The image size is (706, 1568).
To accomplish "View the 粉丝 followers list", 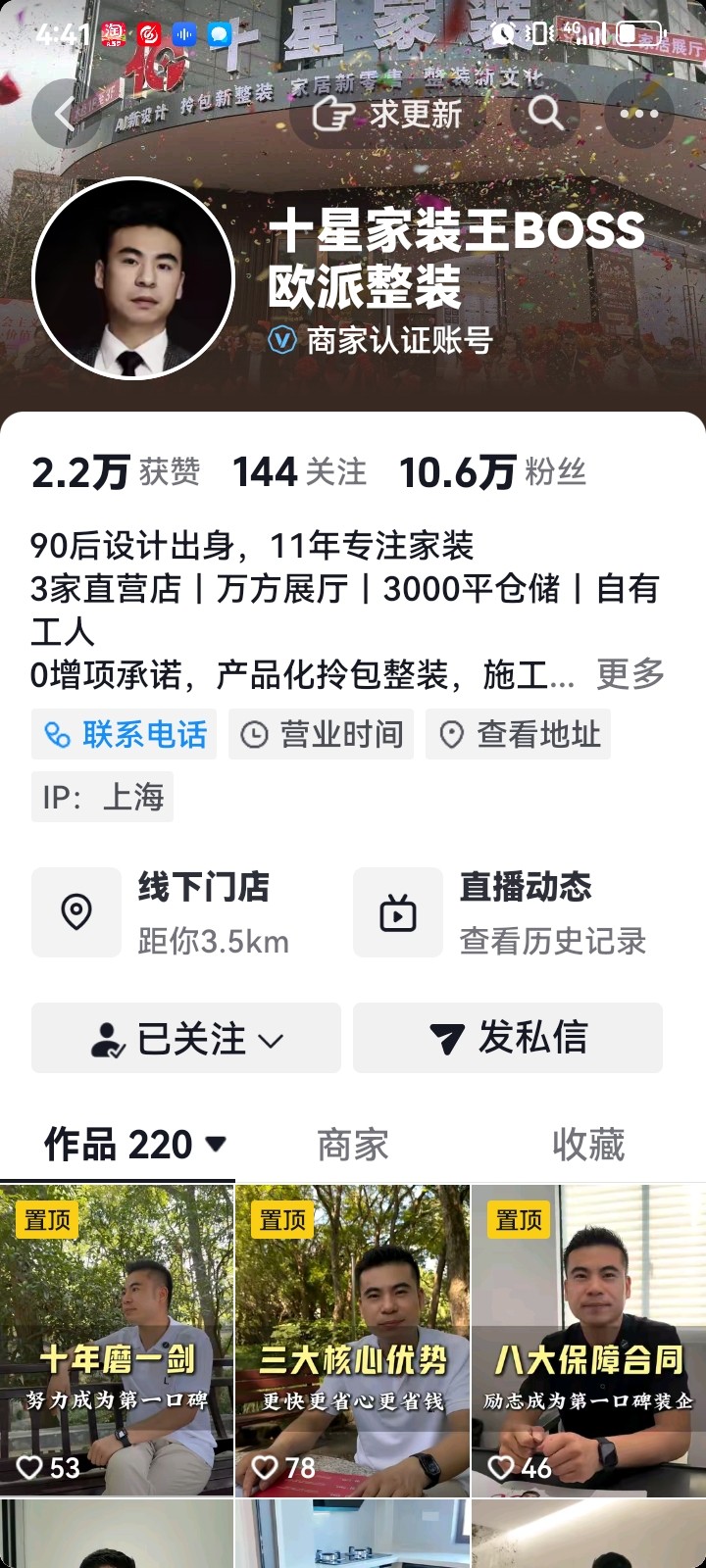I will [x=492, y=472].
